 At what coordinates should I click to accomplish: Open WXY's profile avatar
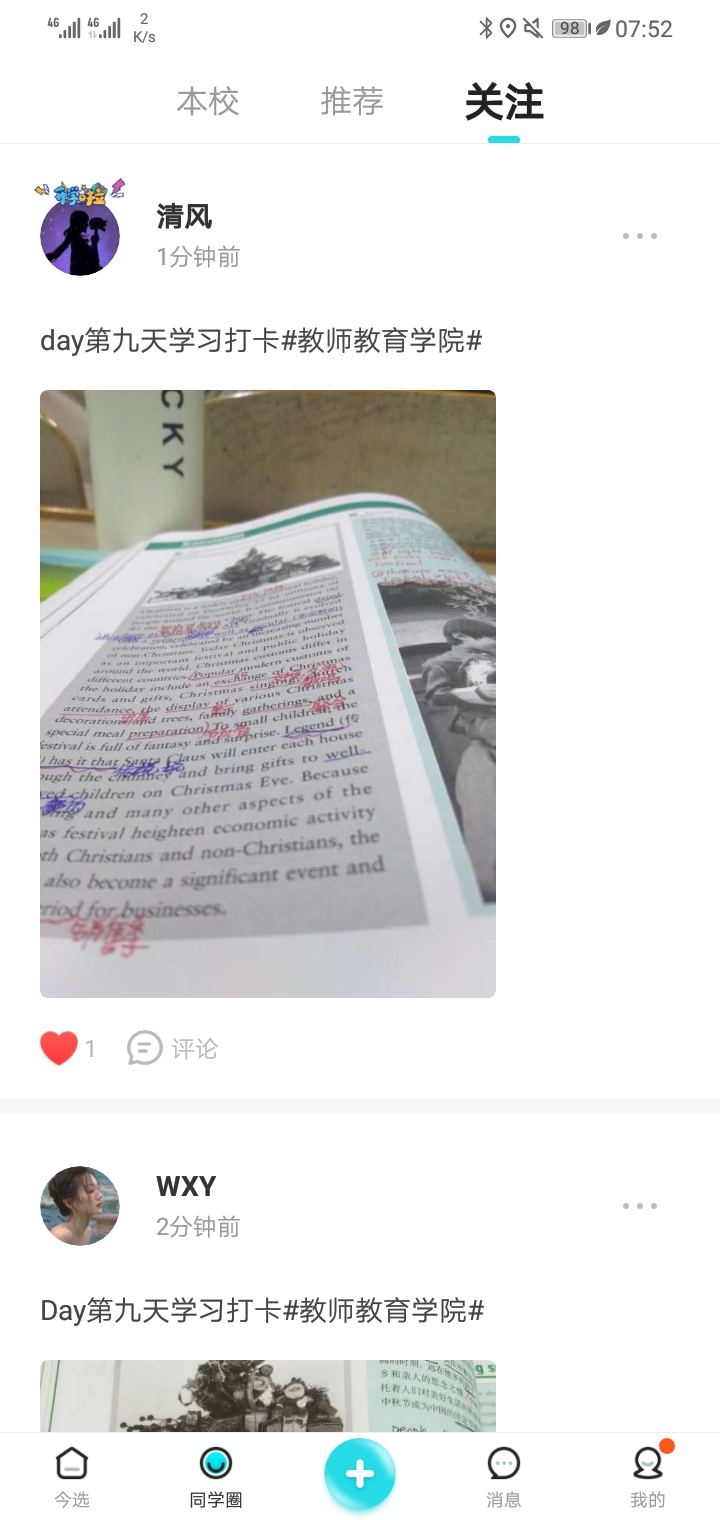[x=80, y=1205]
